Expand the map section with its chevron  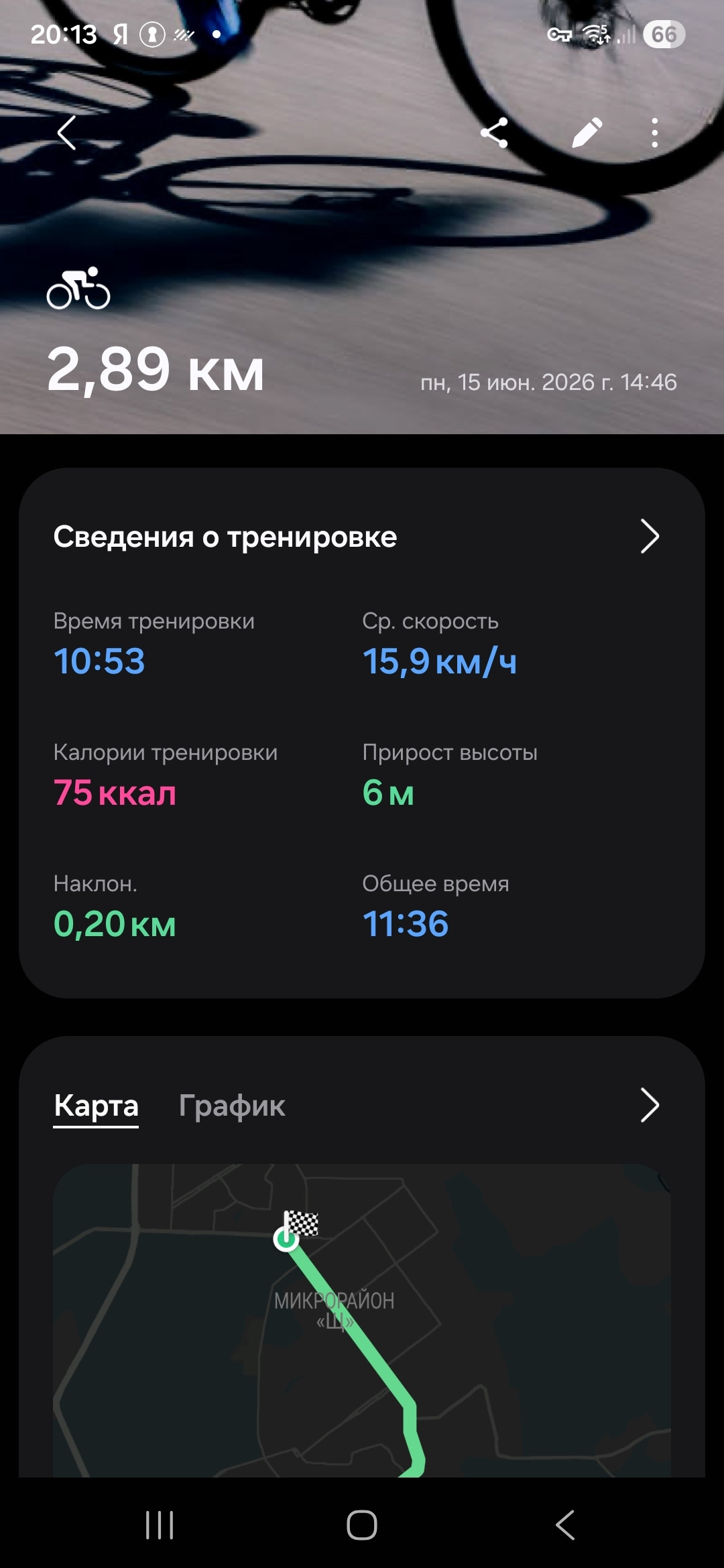(x=650, y=1105)
